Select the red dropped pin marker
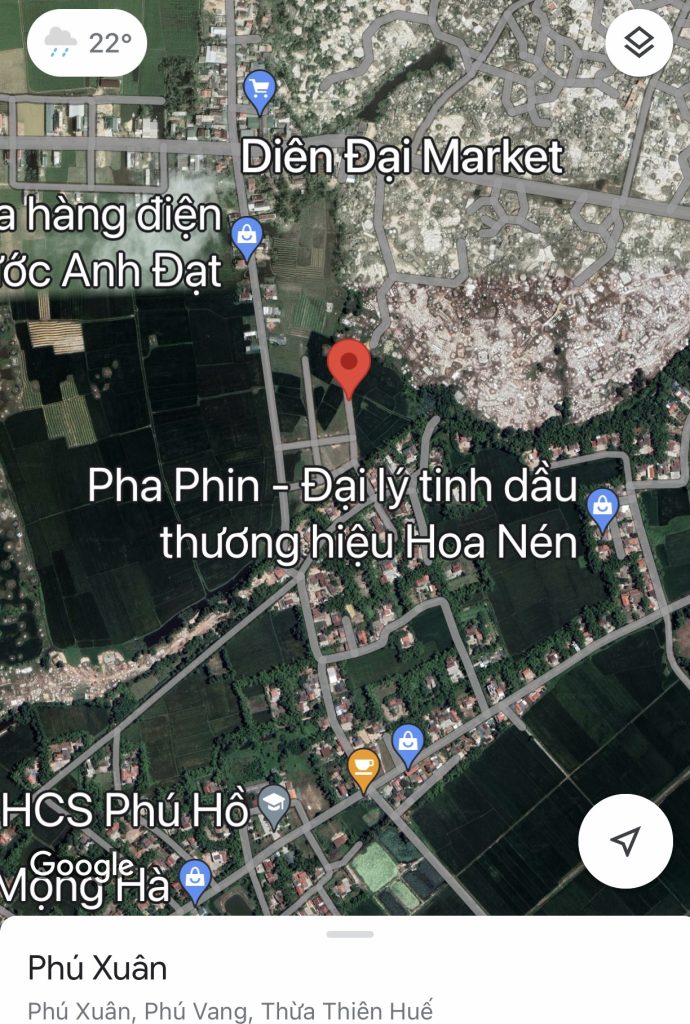The width and height of the screenshot is (690, 1024). [349, 366]
